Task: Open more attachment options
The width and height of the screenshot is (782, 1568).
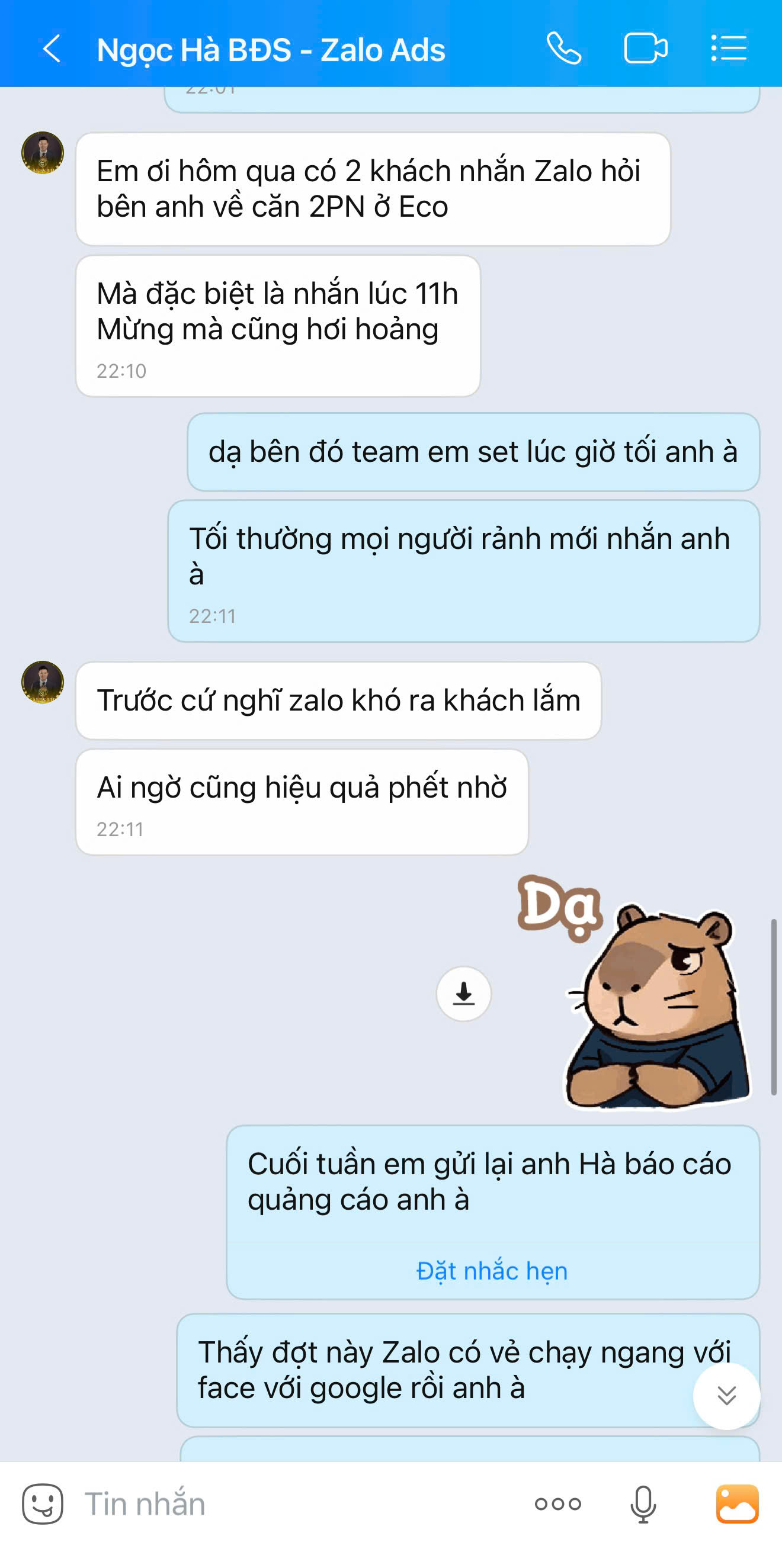Action: 557,1503
